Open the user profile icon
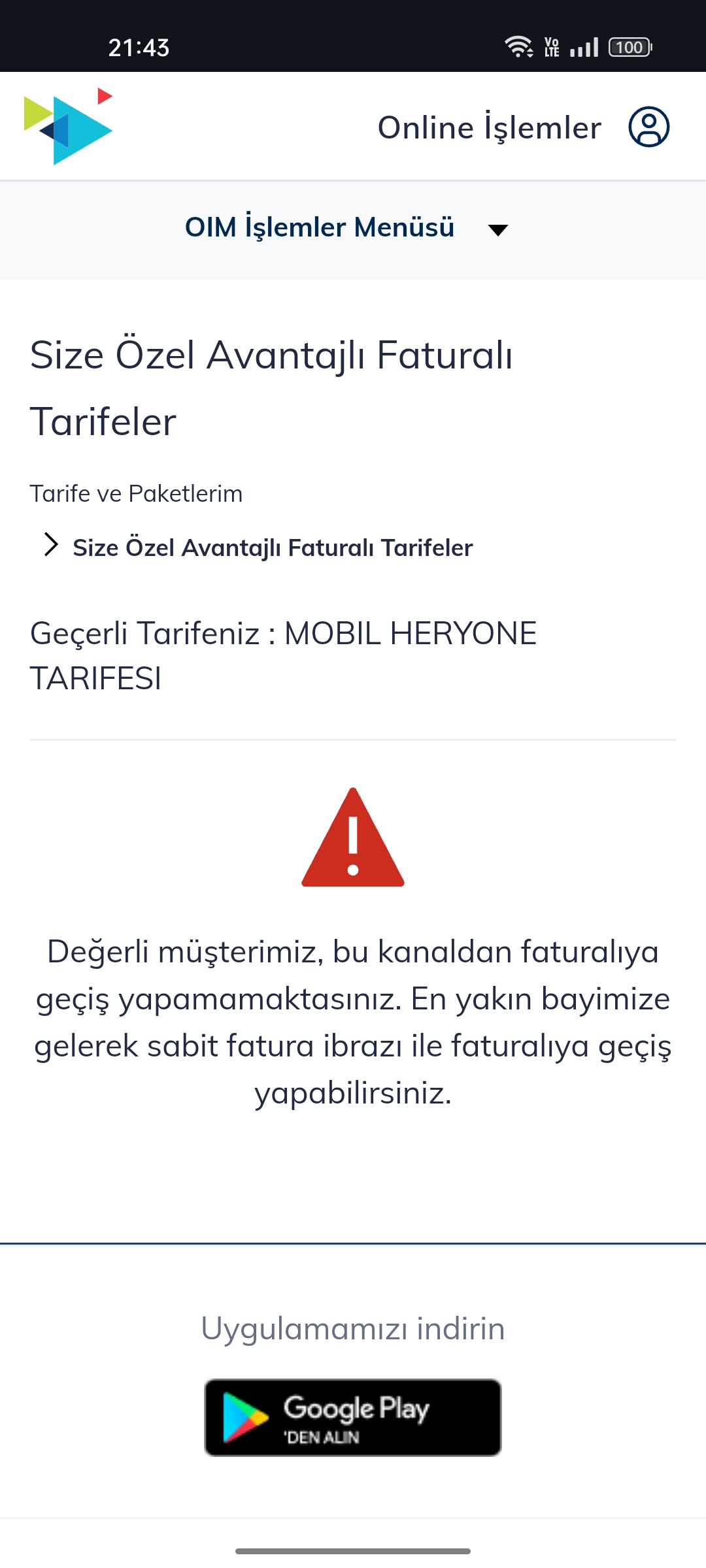706x1568 pixels. pyautogui.click(x=648, y=127)
